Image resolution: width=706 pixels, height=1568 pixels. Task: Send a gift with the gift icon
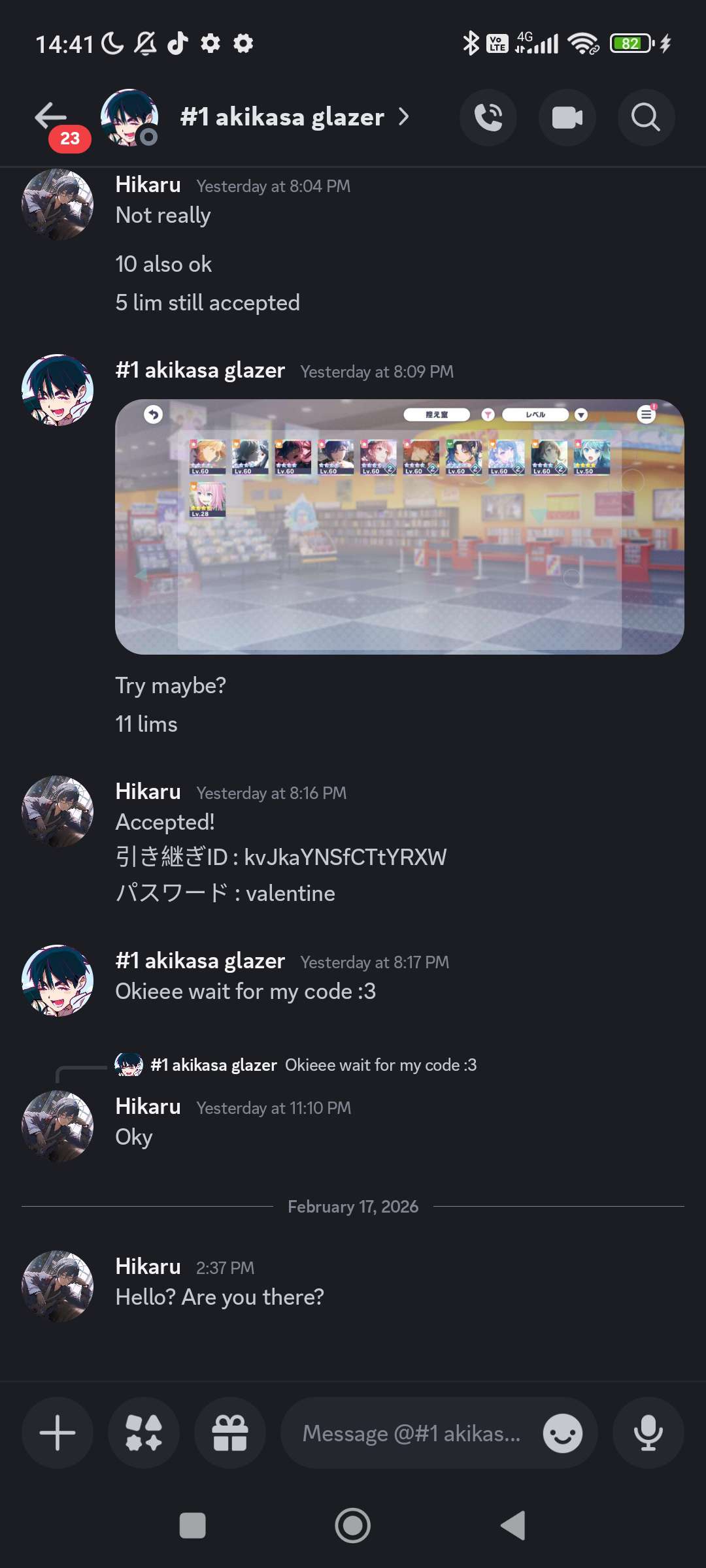230,1433
